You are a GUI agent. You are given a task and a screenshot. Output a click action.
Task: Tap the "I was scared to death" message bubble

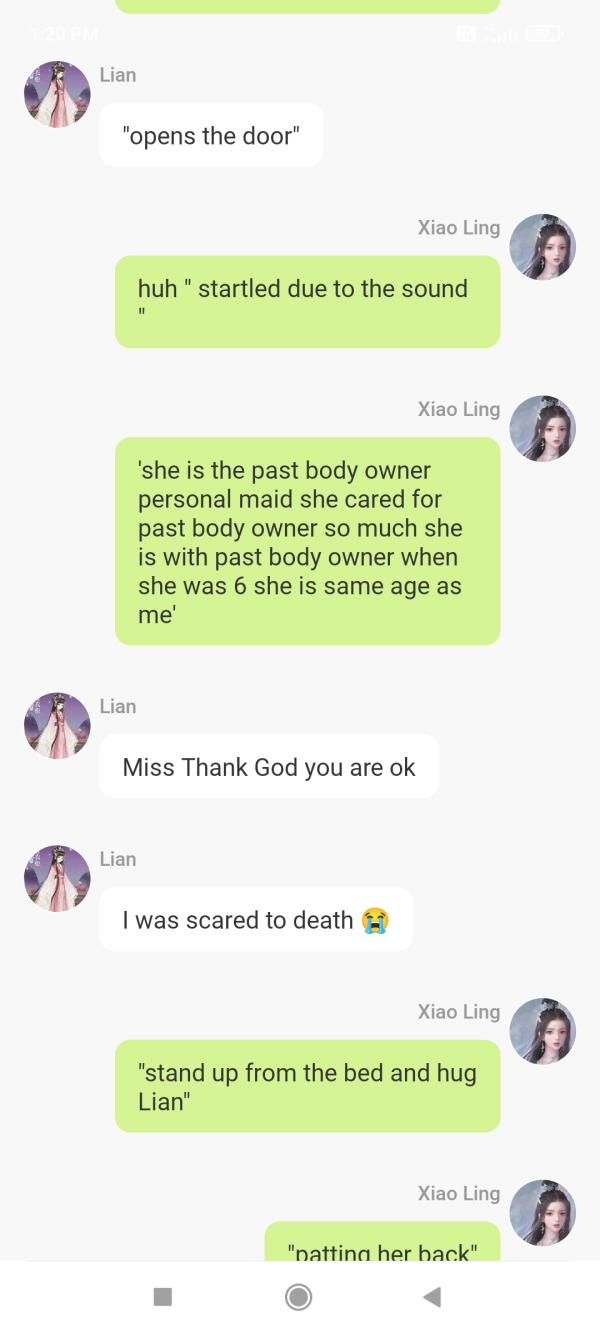click(256, 919)
